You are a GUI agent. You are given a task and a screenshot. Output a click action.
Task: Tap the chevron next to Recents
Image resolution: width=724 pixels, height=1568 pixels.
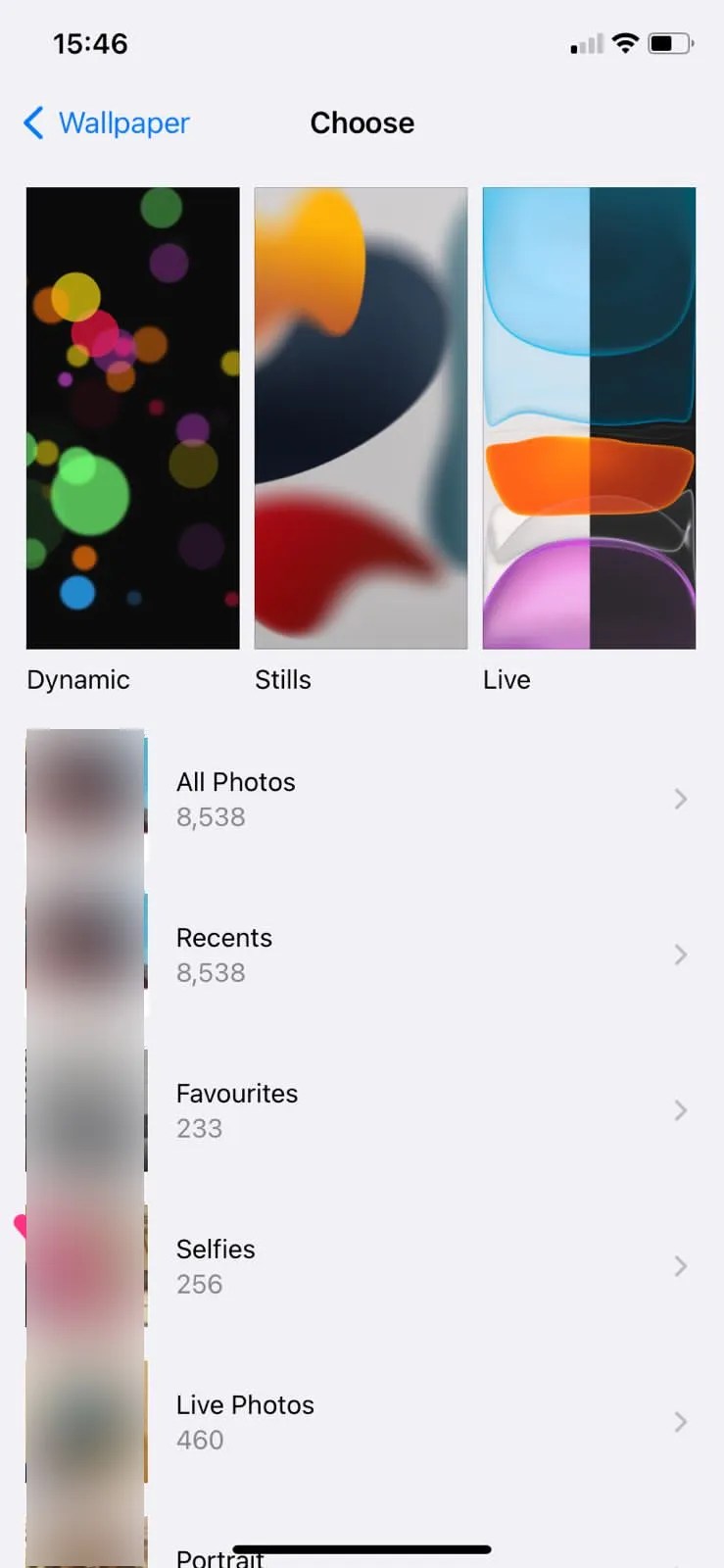pos(681,955)
